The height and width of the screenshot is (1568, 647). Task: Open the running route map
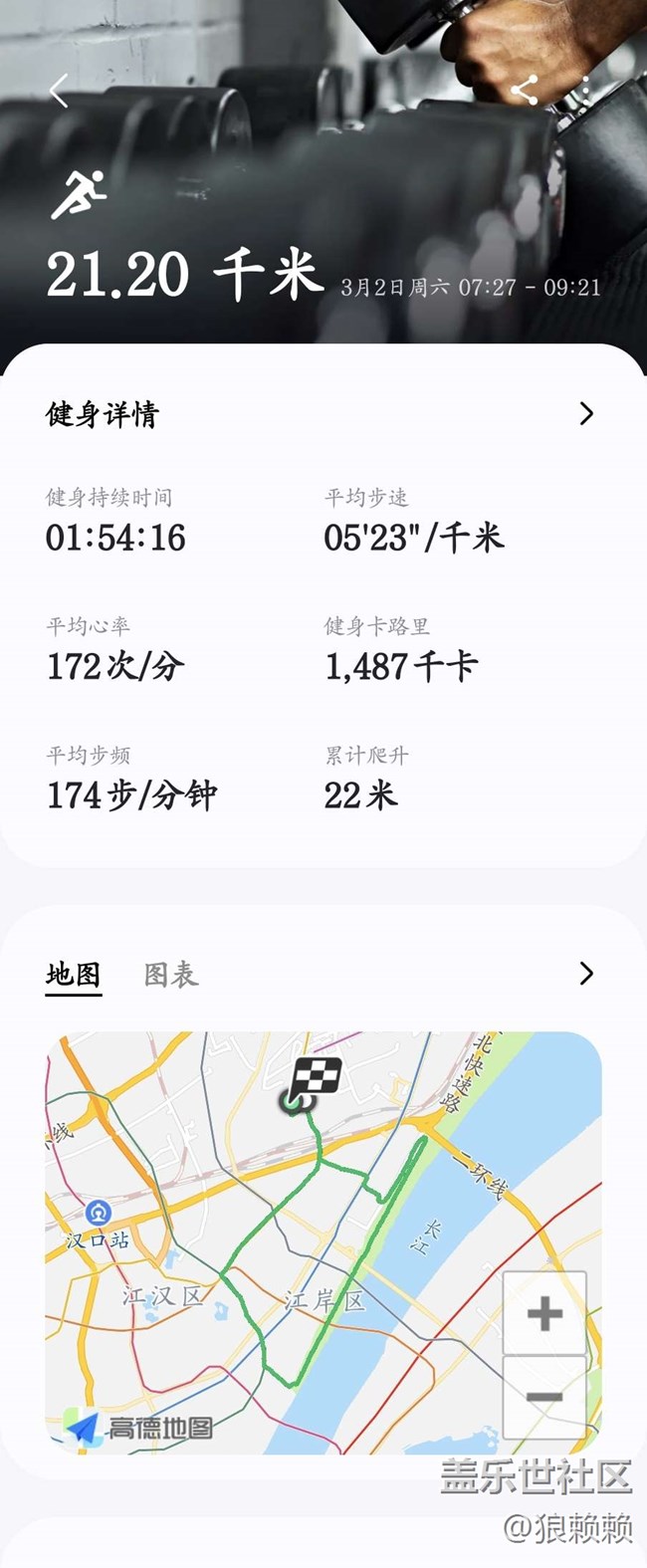(x=299, y=1244)
